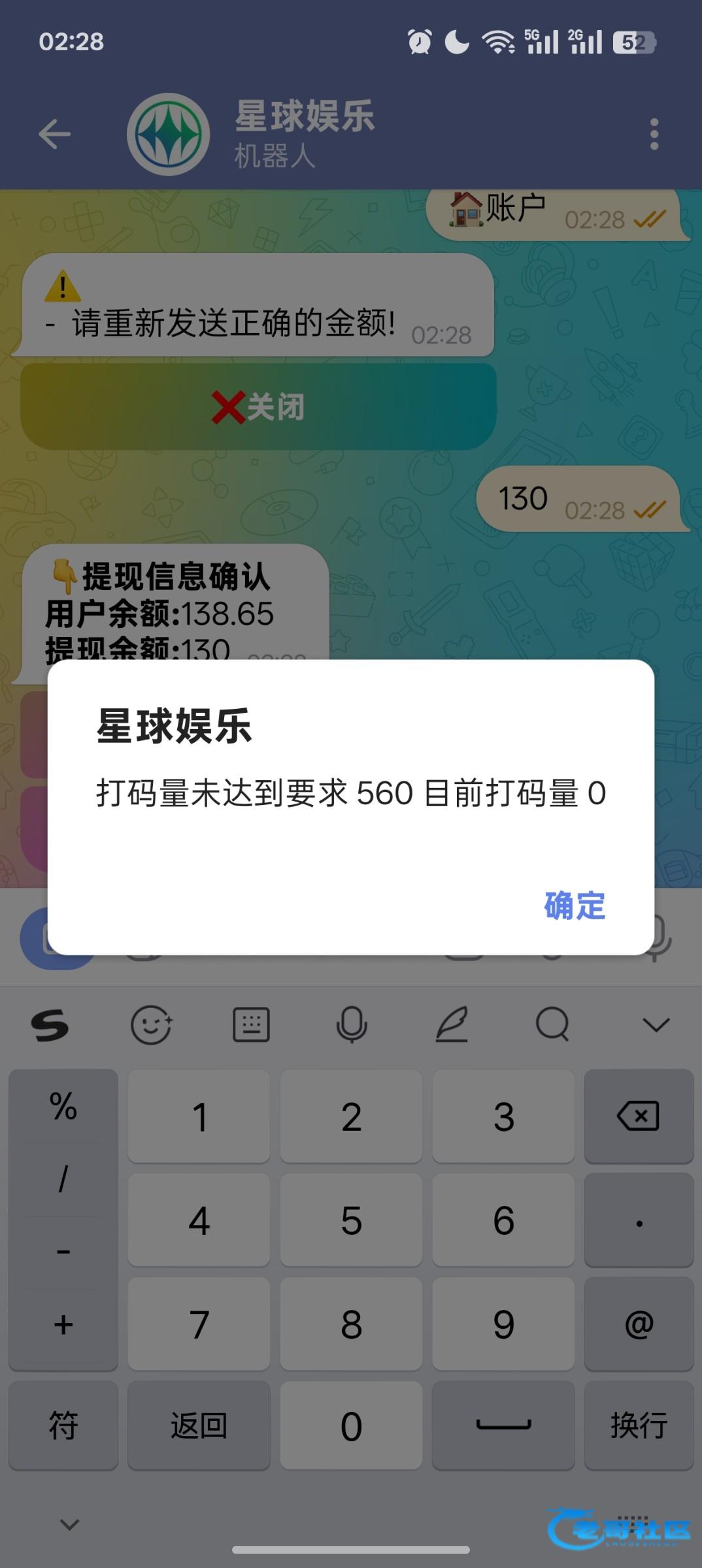Open the keyboard emoji panel

(x=151, y=1024)
